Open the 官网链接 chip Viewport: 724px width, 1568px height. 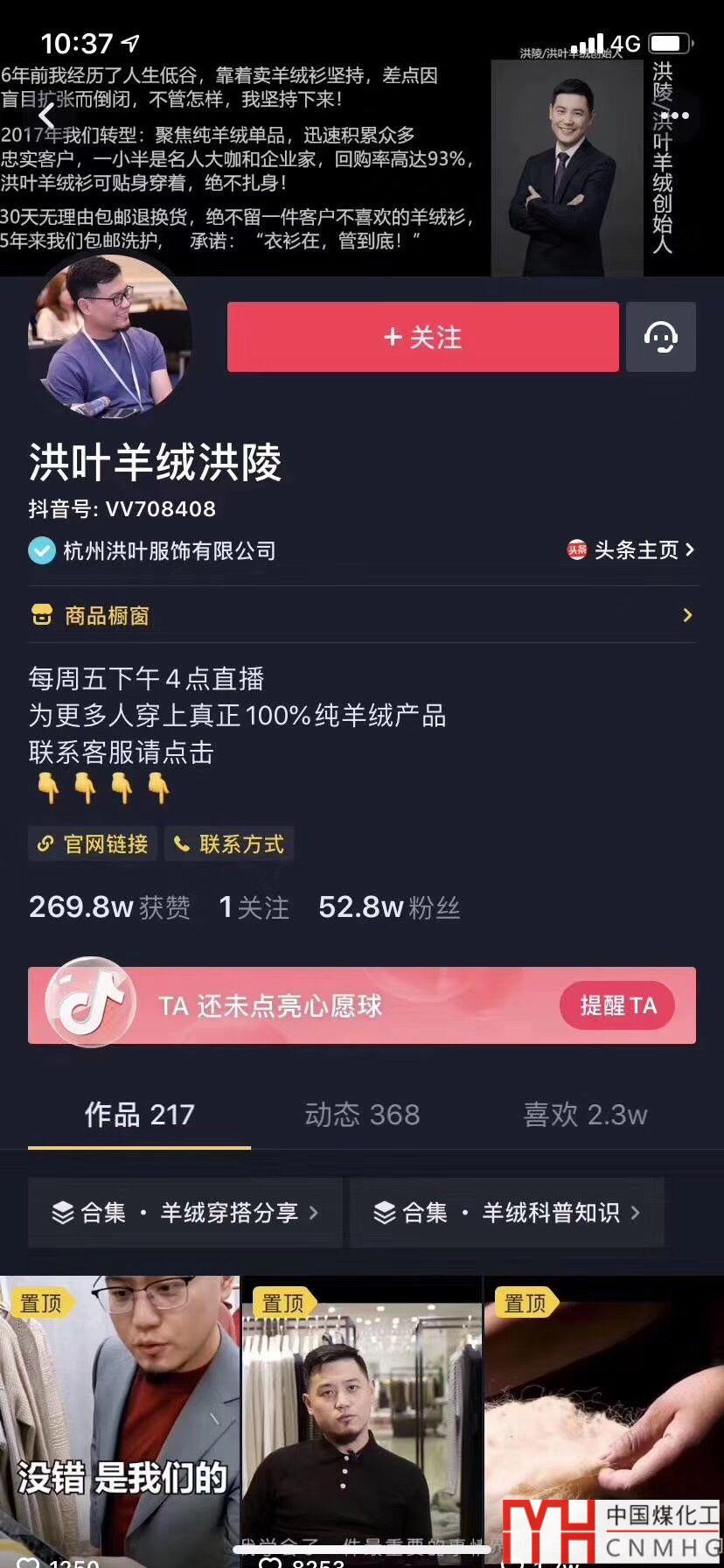93,843
